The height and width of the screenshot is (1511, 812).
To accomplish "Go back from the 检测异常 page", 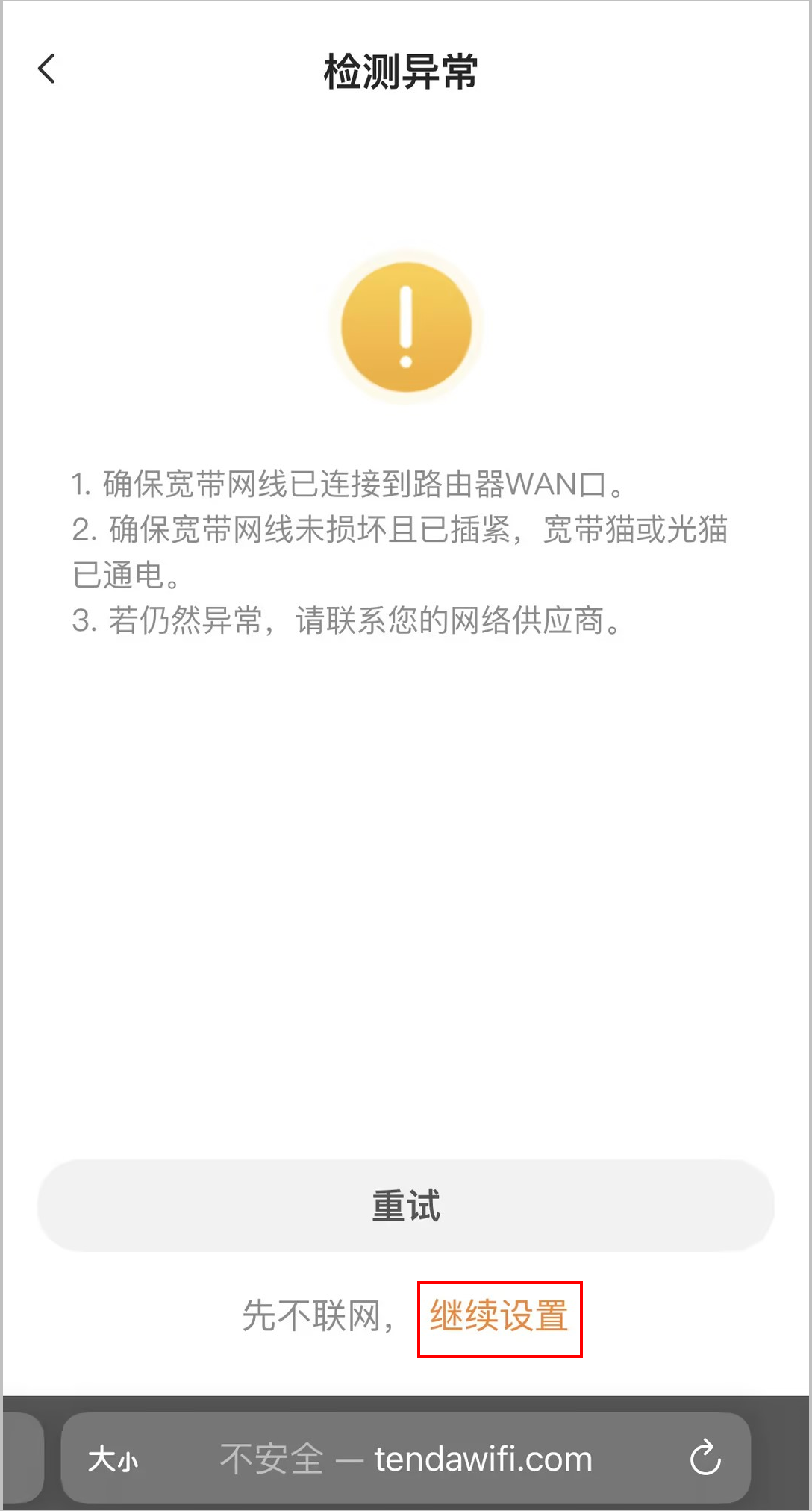I will 47,69.
